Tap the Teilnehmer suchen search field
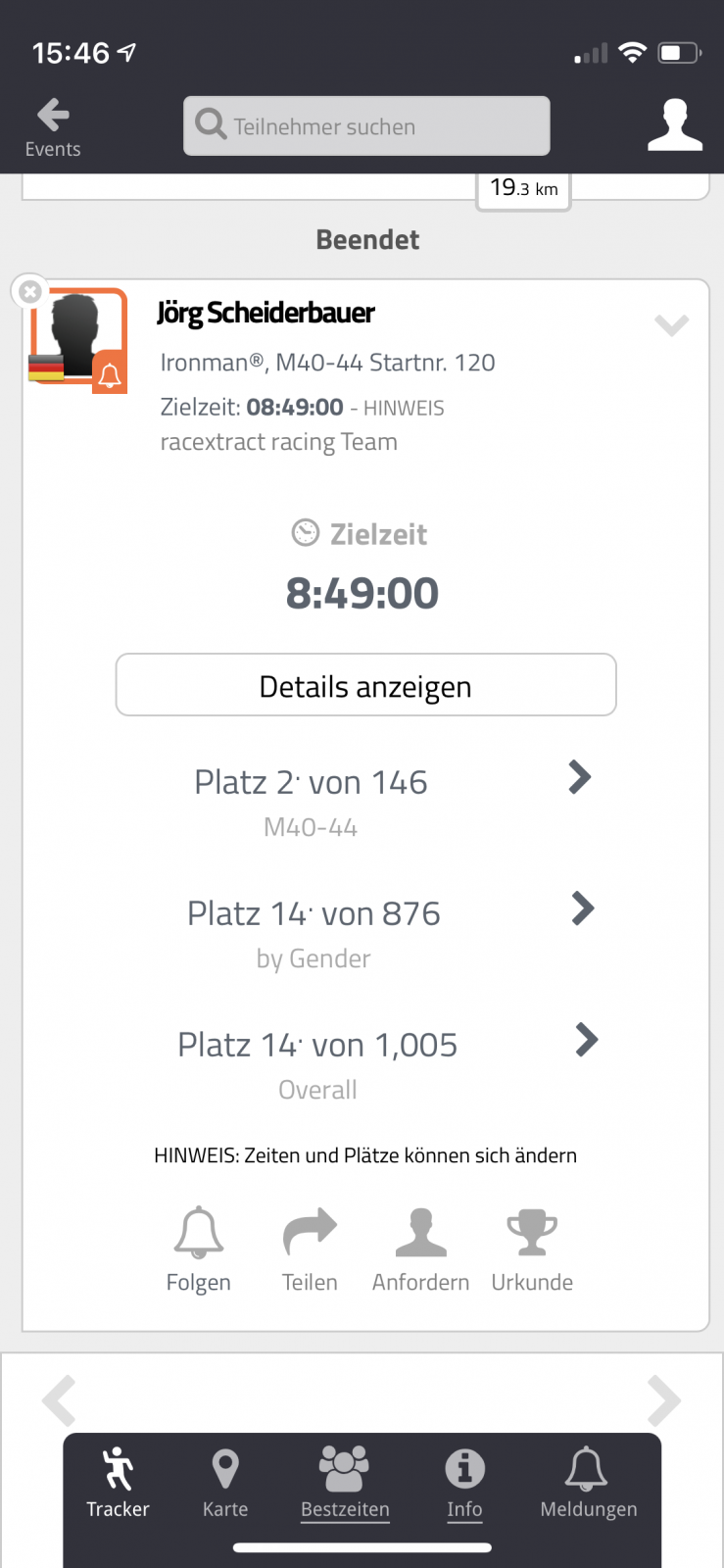724x1568 pixels. click(366, 126)
